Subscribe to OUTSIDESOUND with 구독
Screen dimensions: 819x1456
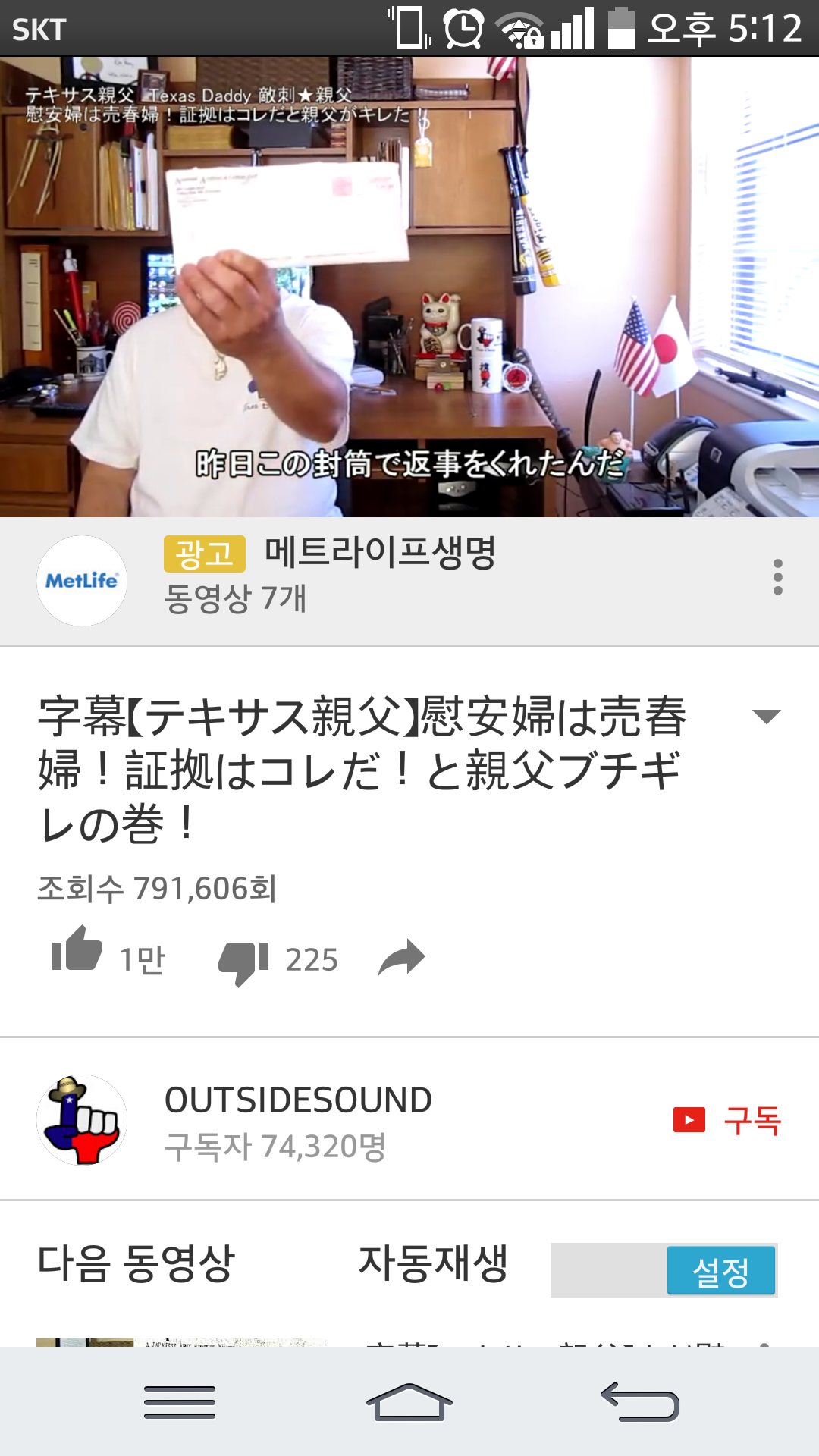(x=727, y=1120)
